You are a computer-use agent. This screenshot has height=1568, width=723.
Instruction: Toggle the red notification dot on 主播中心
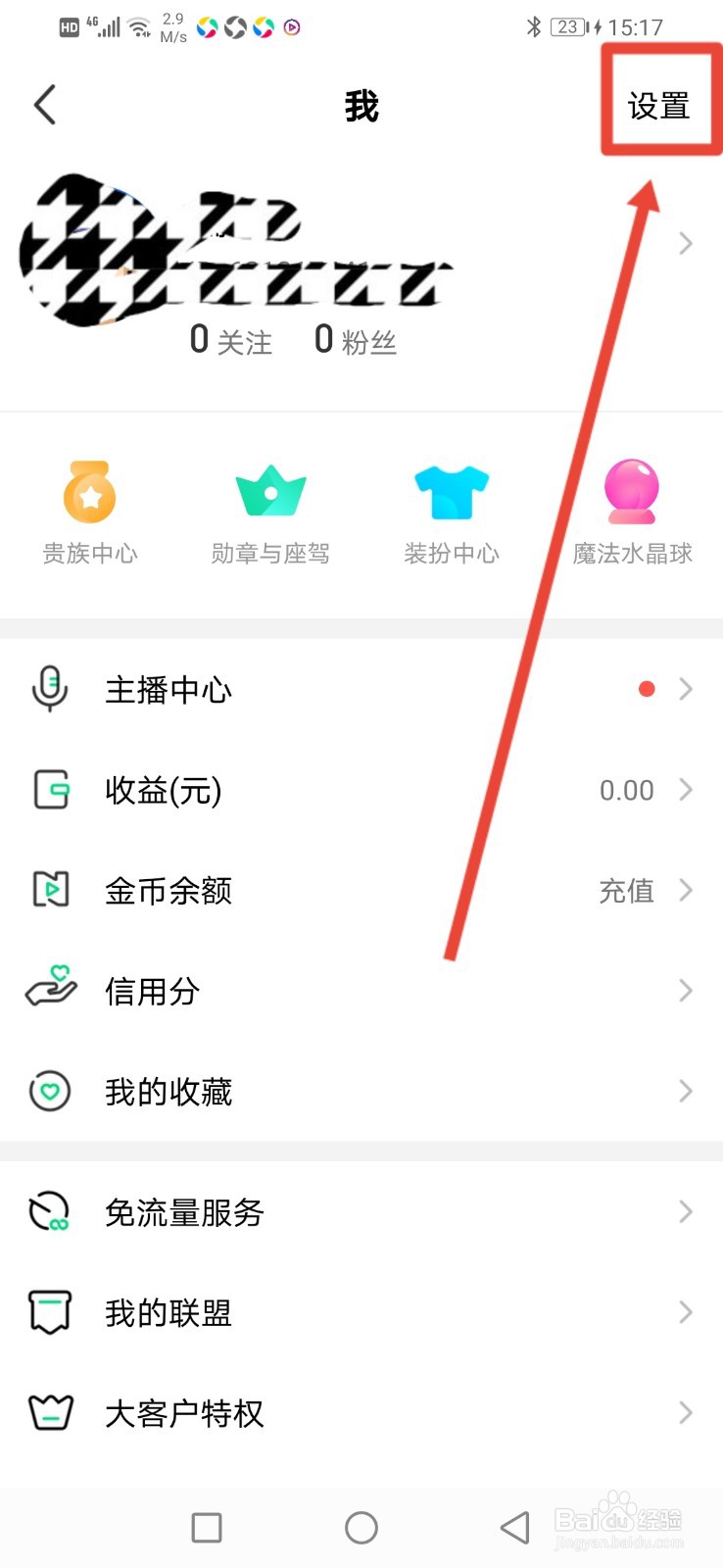pyautogui.click(x=647, y=689)
